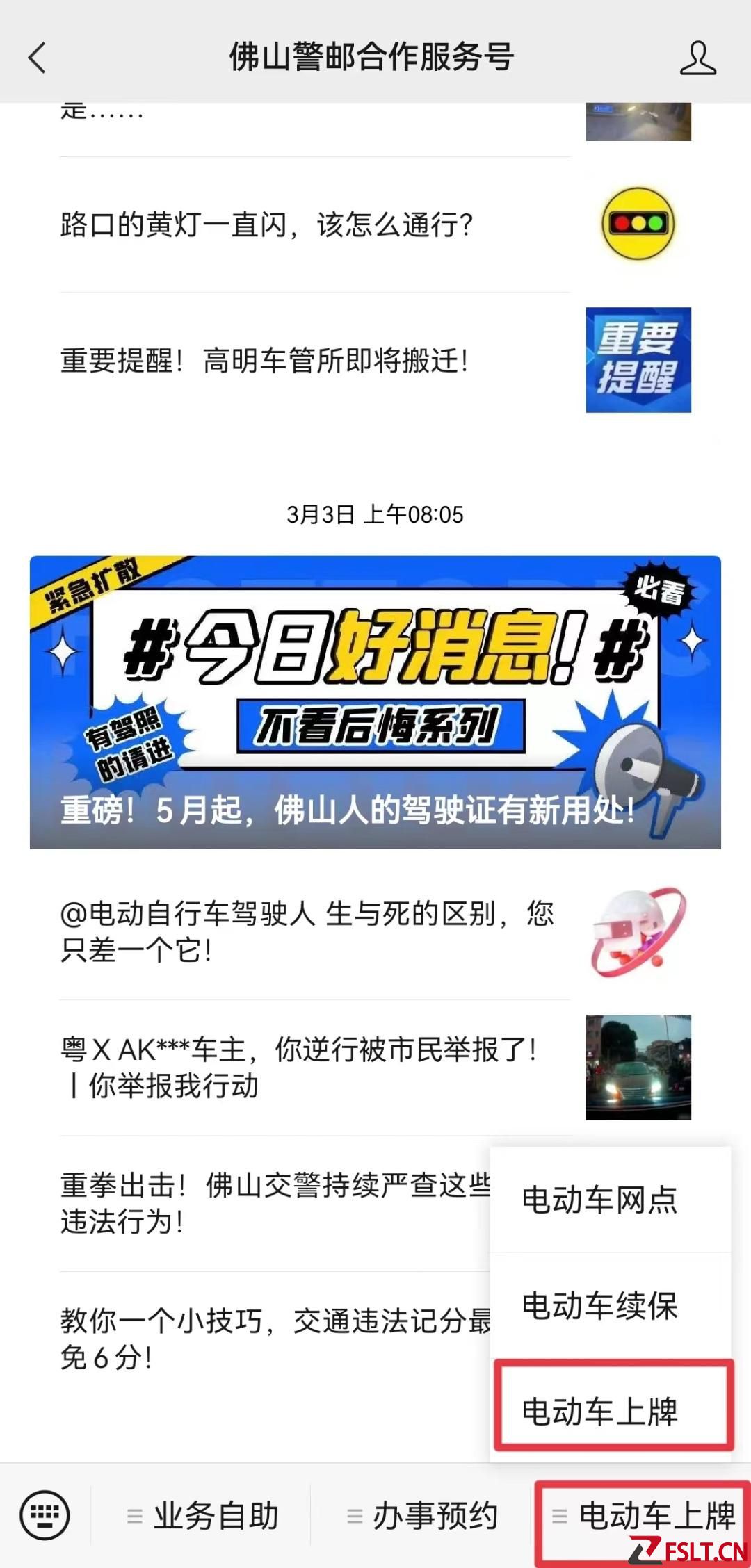Open the account profile icon
This screenshot has width=751, height=1568.
click(x=697, y=57)
